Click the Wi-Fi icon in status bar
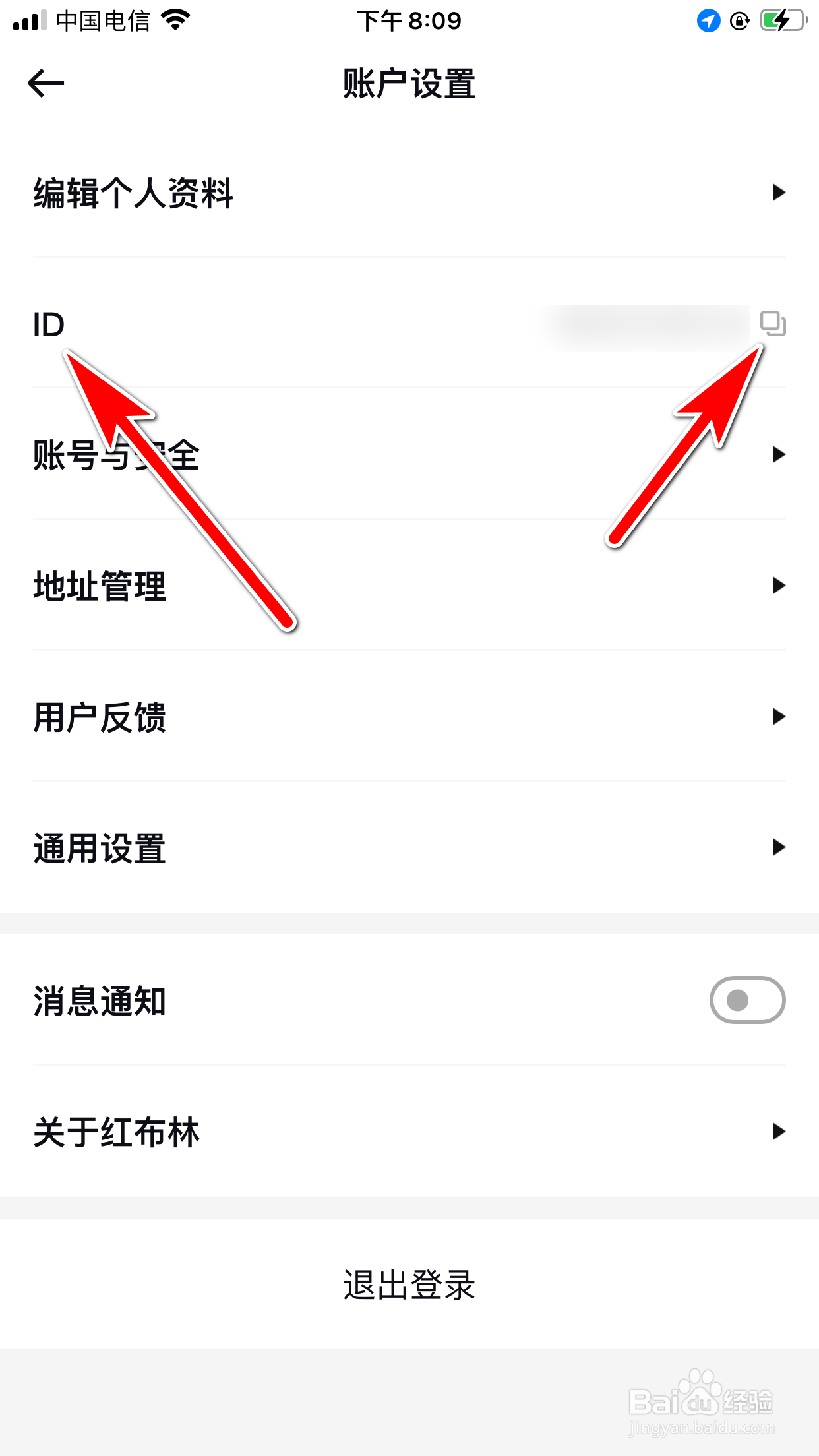Screen dimensions: 819x1456 coord(175,20)
